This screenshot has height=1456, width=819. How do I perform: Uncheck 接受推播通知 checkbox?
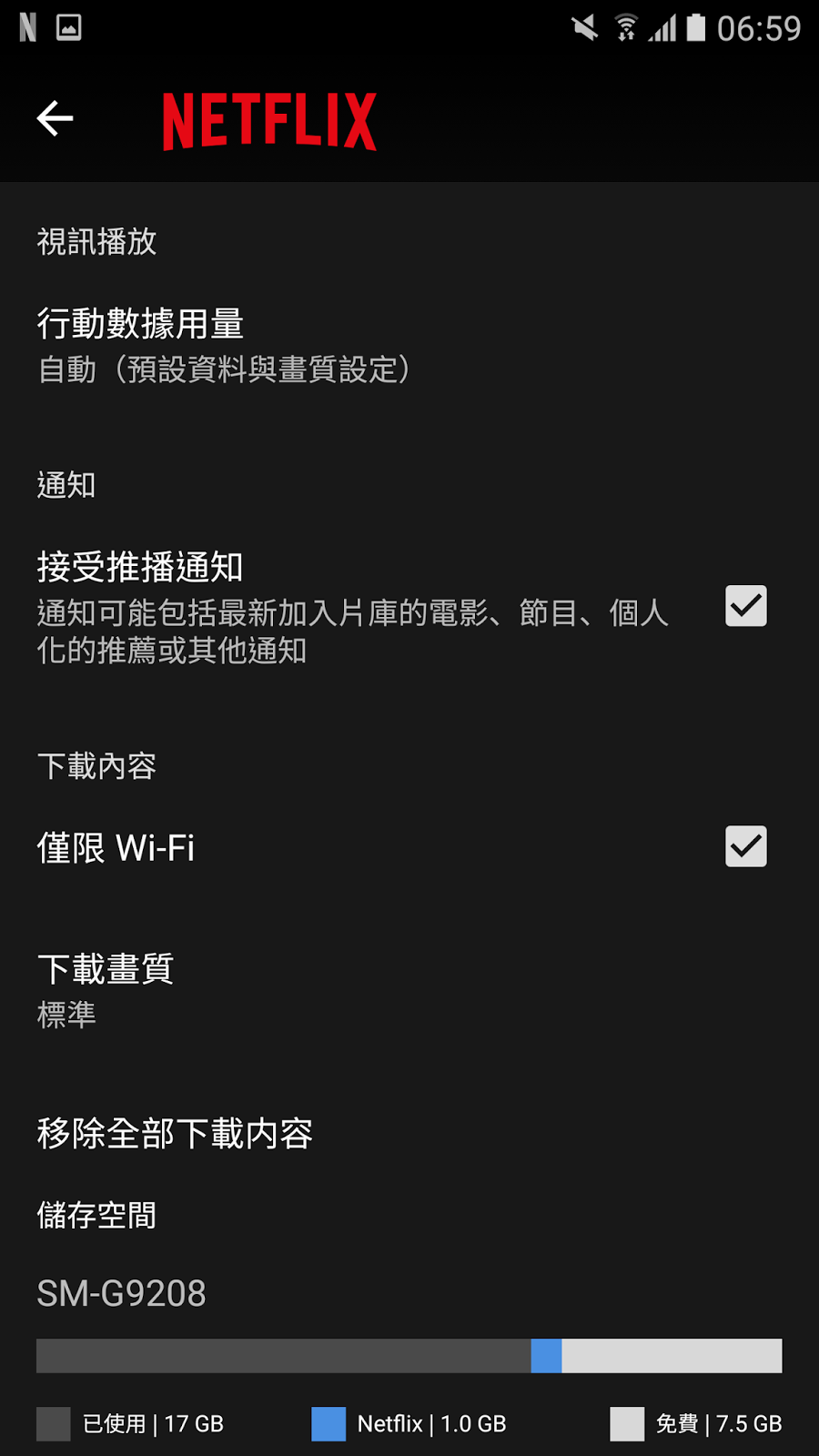[745, 606]
